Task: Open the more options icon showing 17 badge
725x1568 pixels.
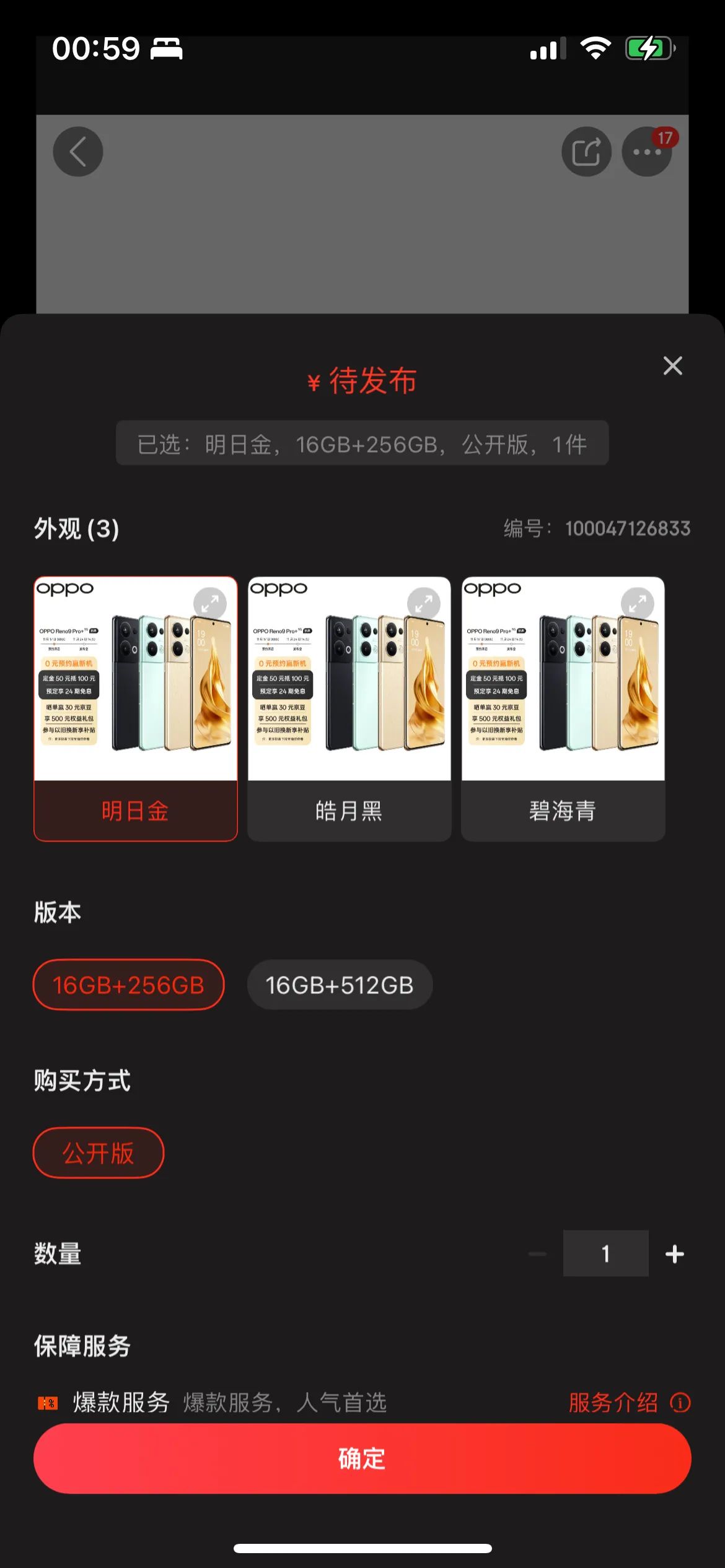Action: click(x=646, y=150)
